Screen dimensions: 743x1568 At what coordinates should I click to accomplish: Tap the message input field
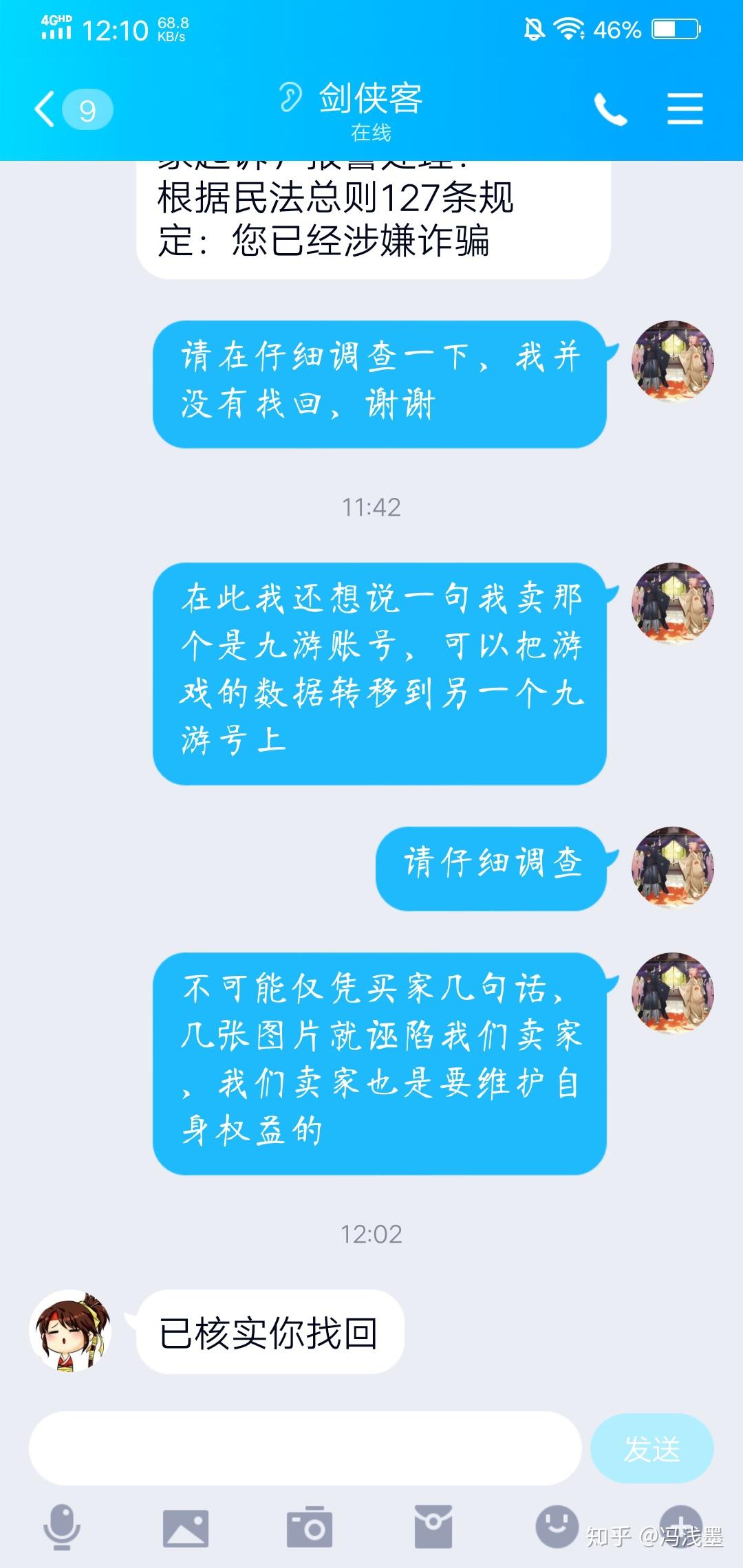[x=305, y=1448]
